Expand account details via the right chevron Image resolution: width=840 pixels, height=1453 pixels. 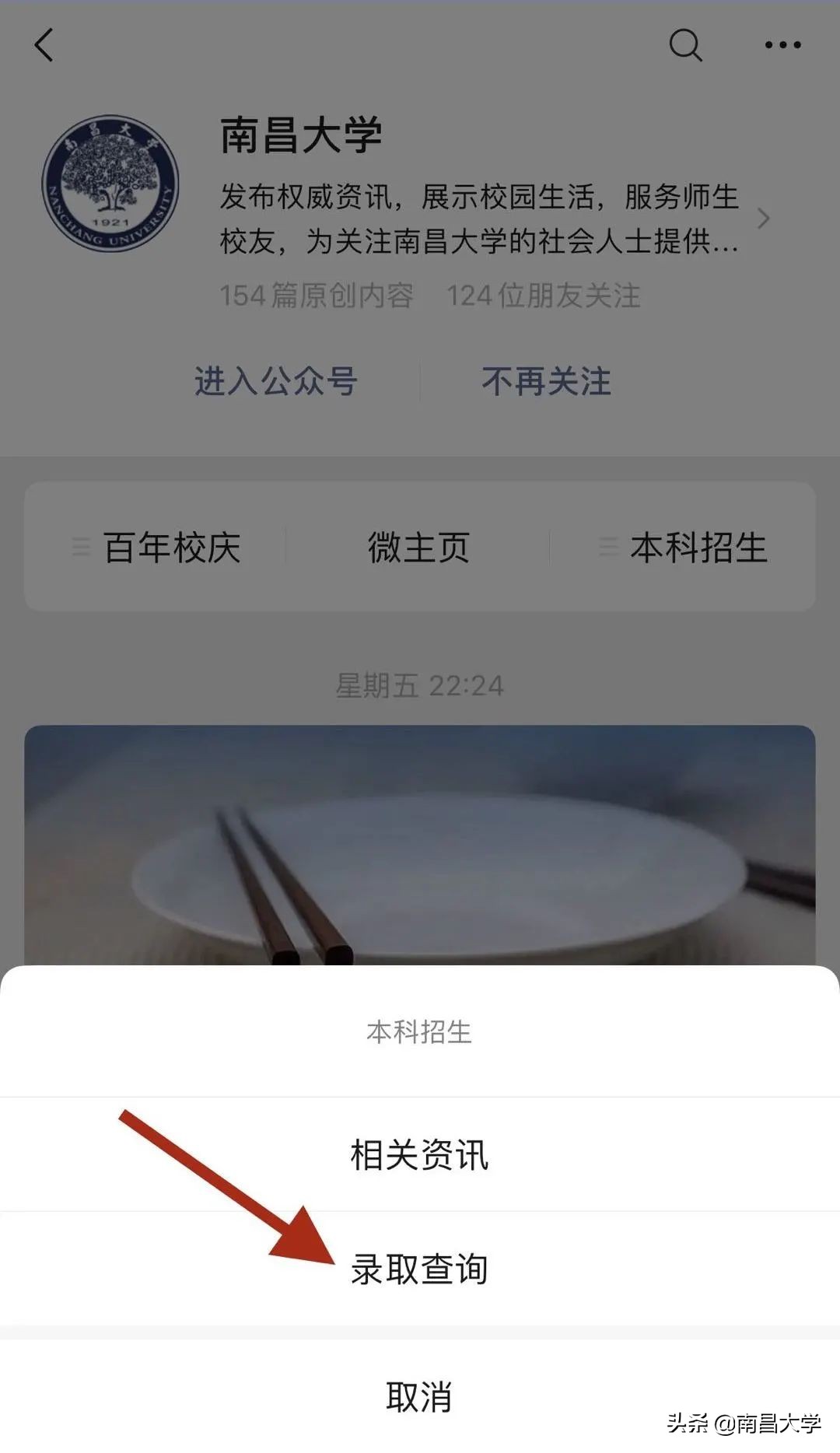(764, 219)
